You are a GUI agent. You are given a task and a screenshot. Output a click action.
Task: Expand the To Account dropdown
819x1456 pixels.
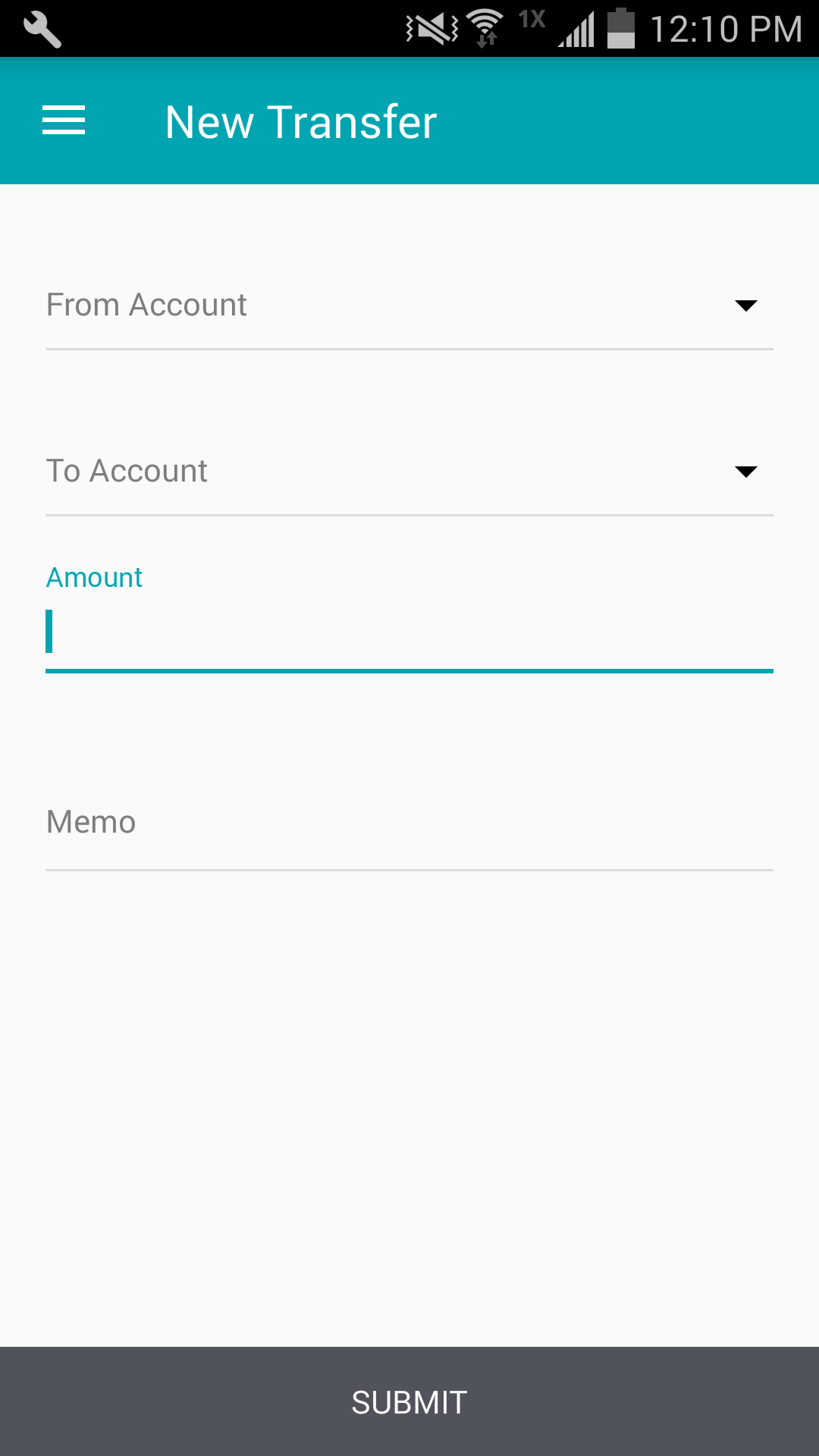(409, 472)
